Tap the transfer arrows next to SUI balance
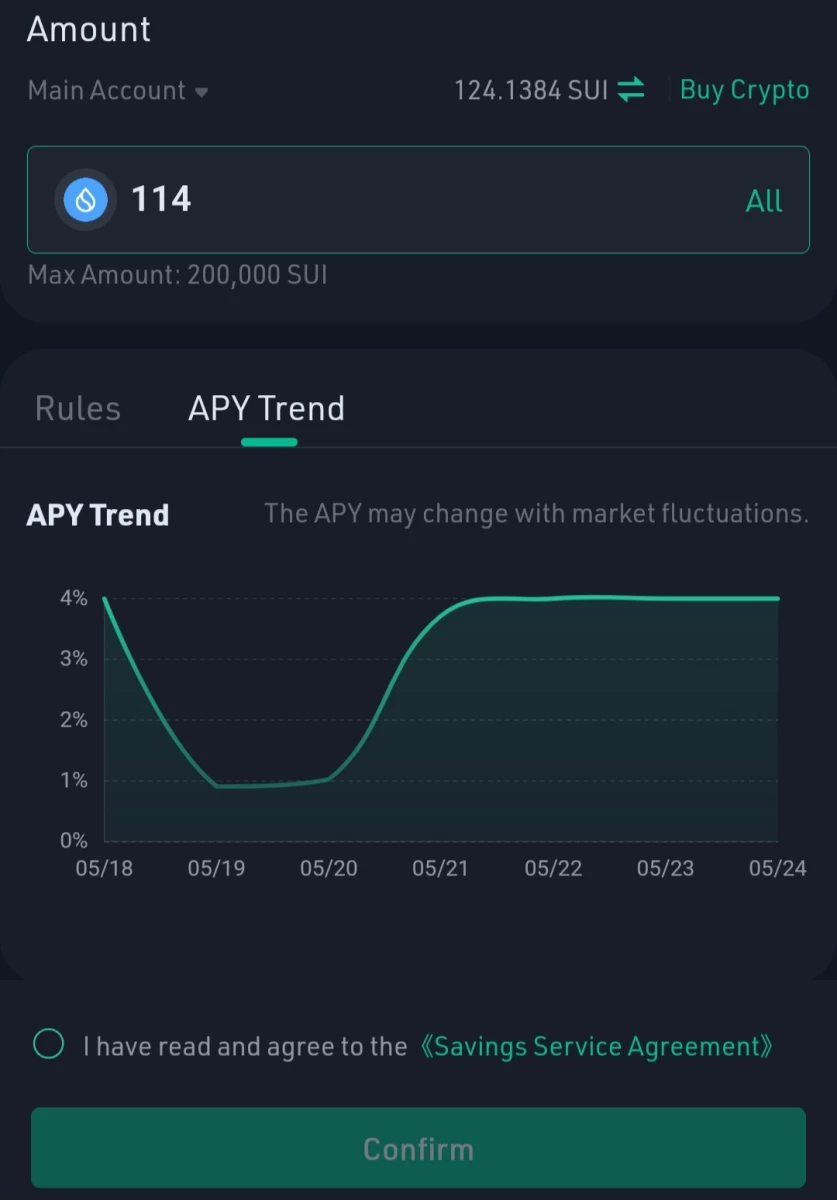This screenshot has height=1200, width=837. 631,90
